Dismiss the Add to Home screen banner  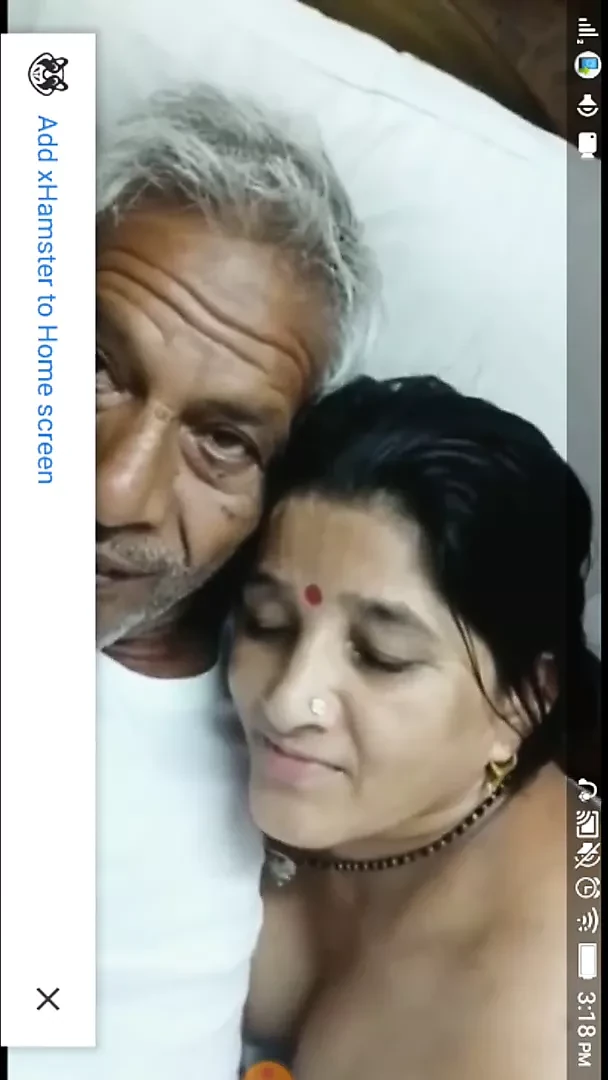pyautogui.click(x=47, y=998)
